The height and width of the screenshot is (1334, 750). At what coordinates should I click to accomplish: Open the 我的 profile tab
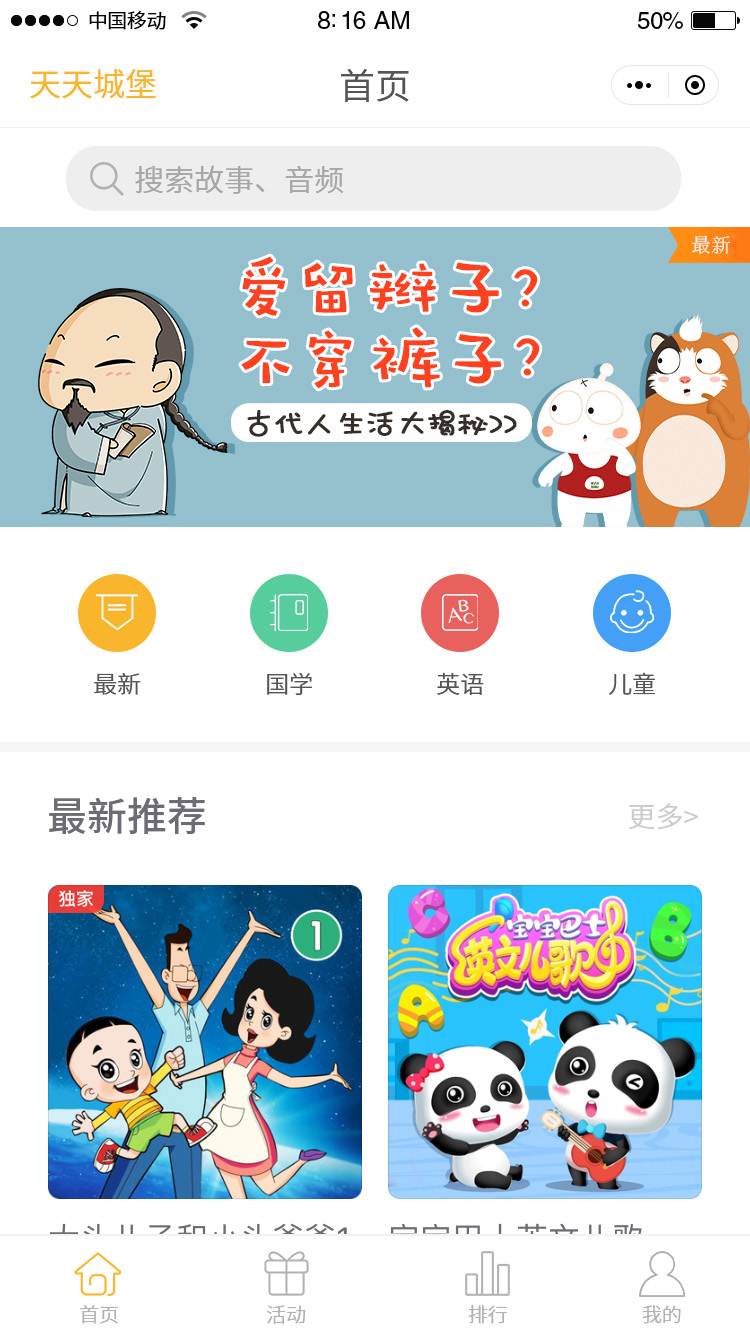click(662, 1288)
